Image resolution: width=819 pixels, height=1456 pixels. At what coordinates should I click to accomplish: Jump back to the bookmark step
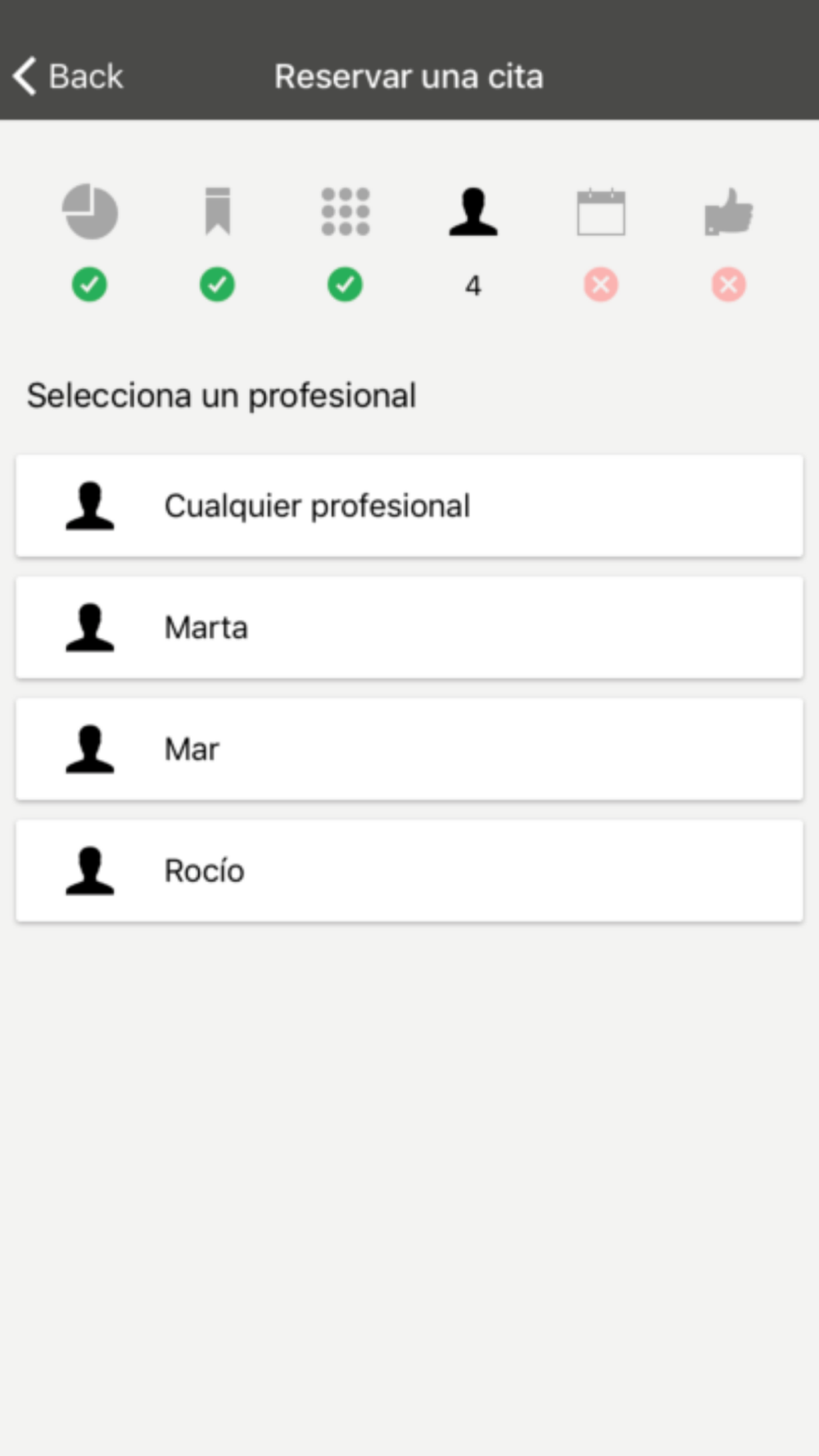point(218,211)
